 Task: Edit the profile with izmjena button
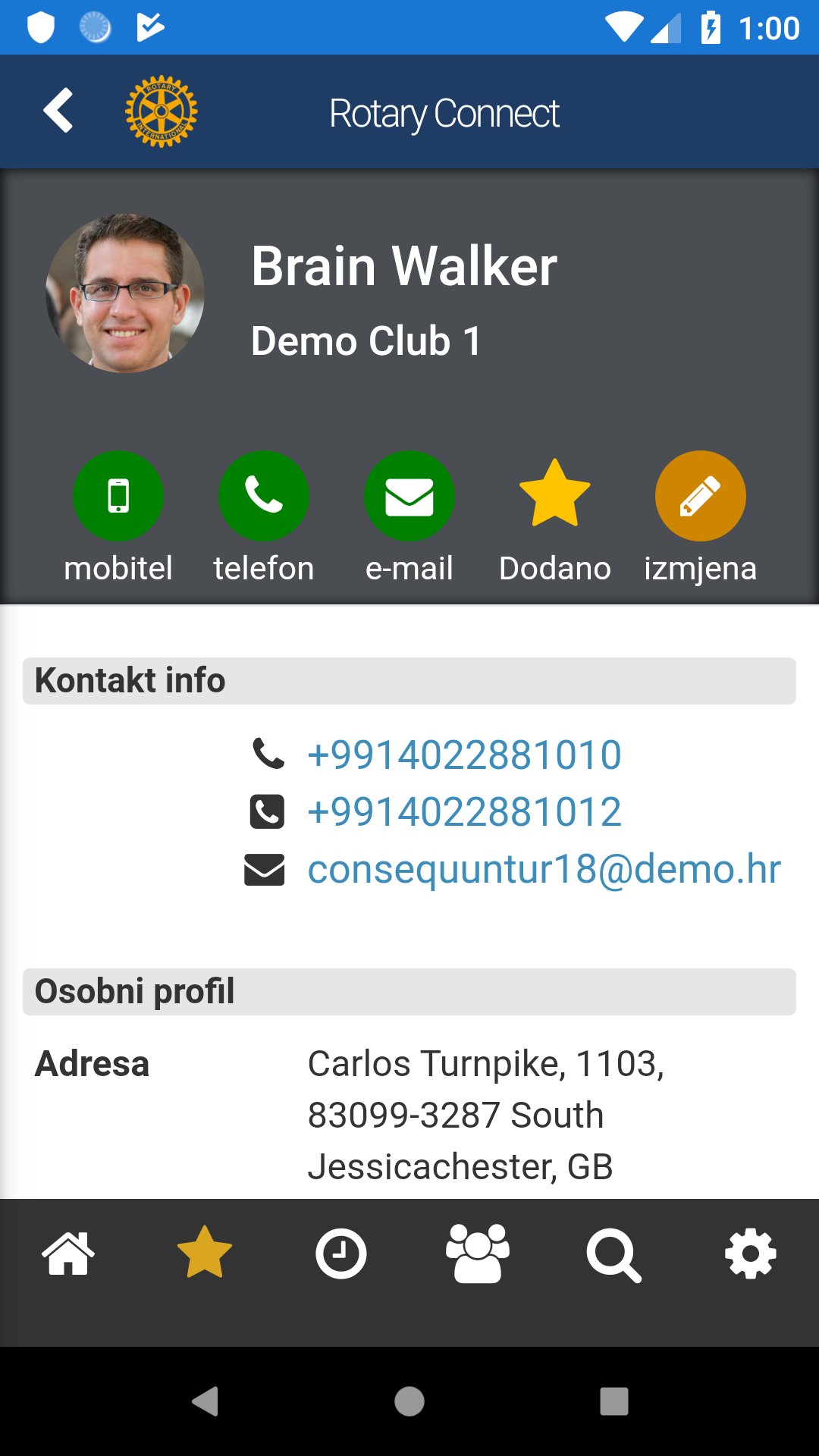(x=701, y=496)
